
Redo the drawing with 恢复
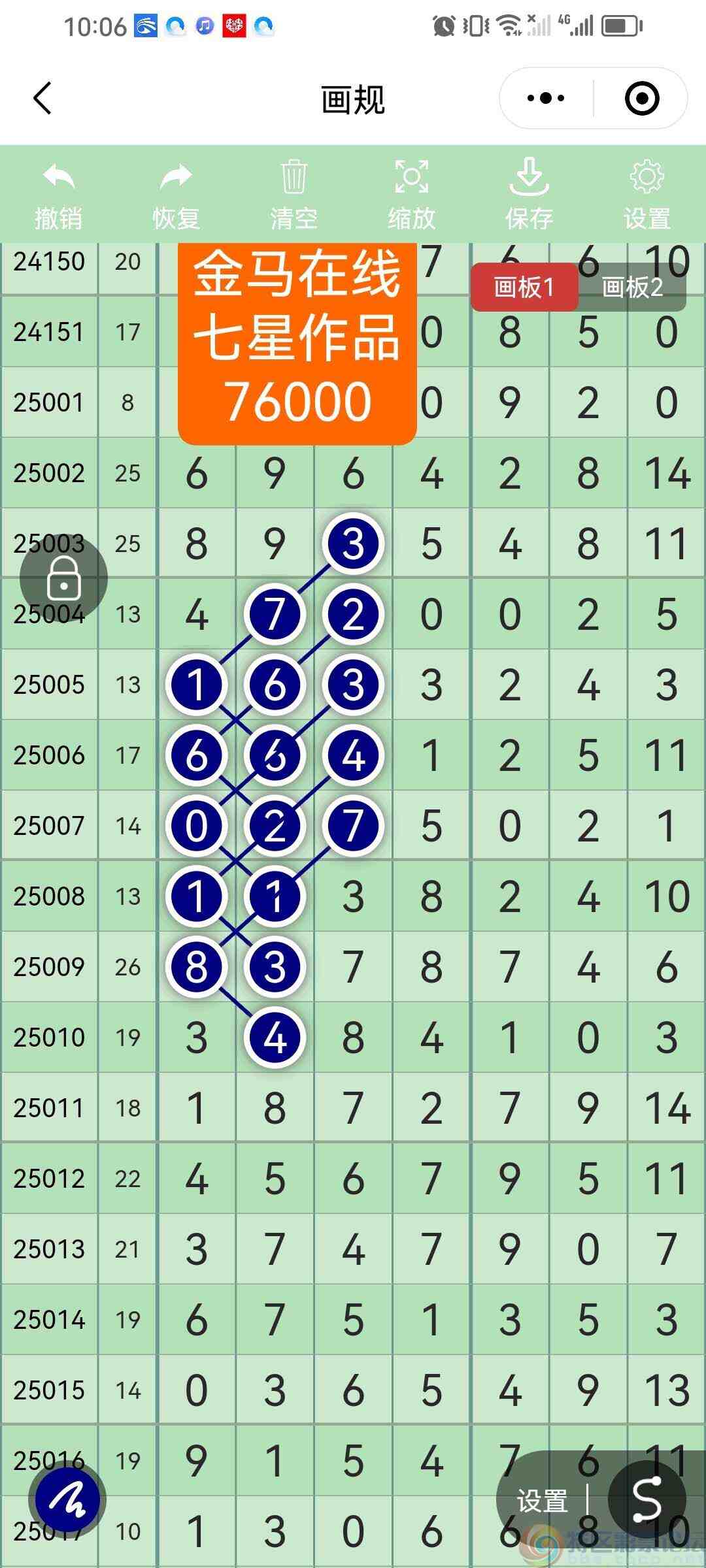click(176, 195)
